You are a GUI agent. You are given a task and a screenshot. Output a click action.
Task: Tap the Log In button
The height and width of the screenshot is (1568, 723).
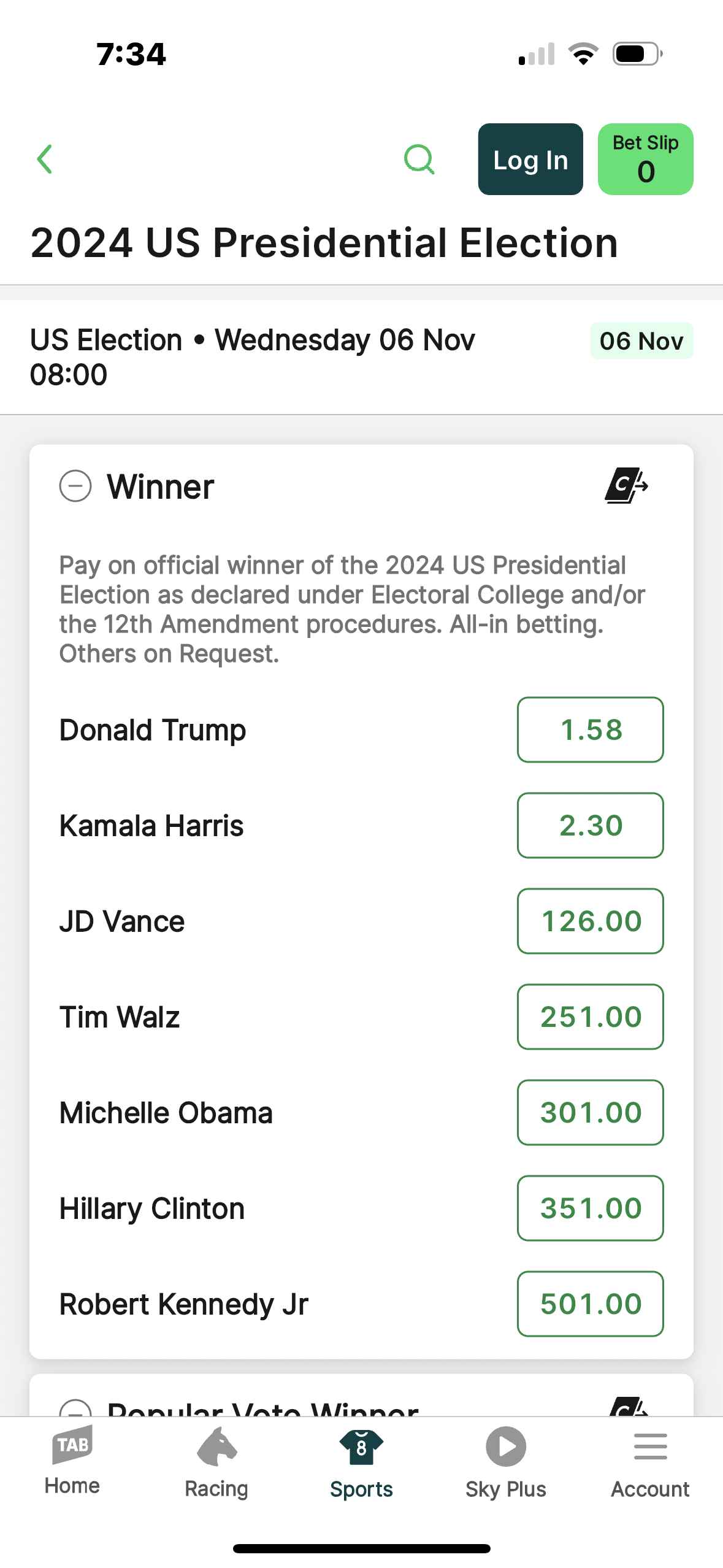530,159
